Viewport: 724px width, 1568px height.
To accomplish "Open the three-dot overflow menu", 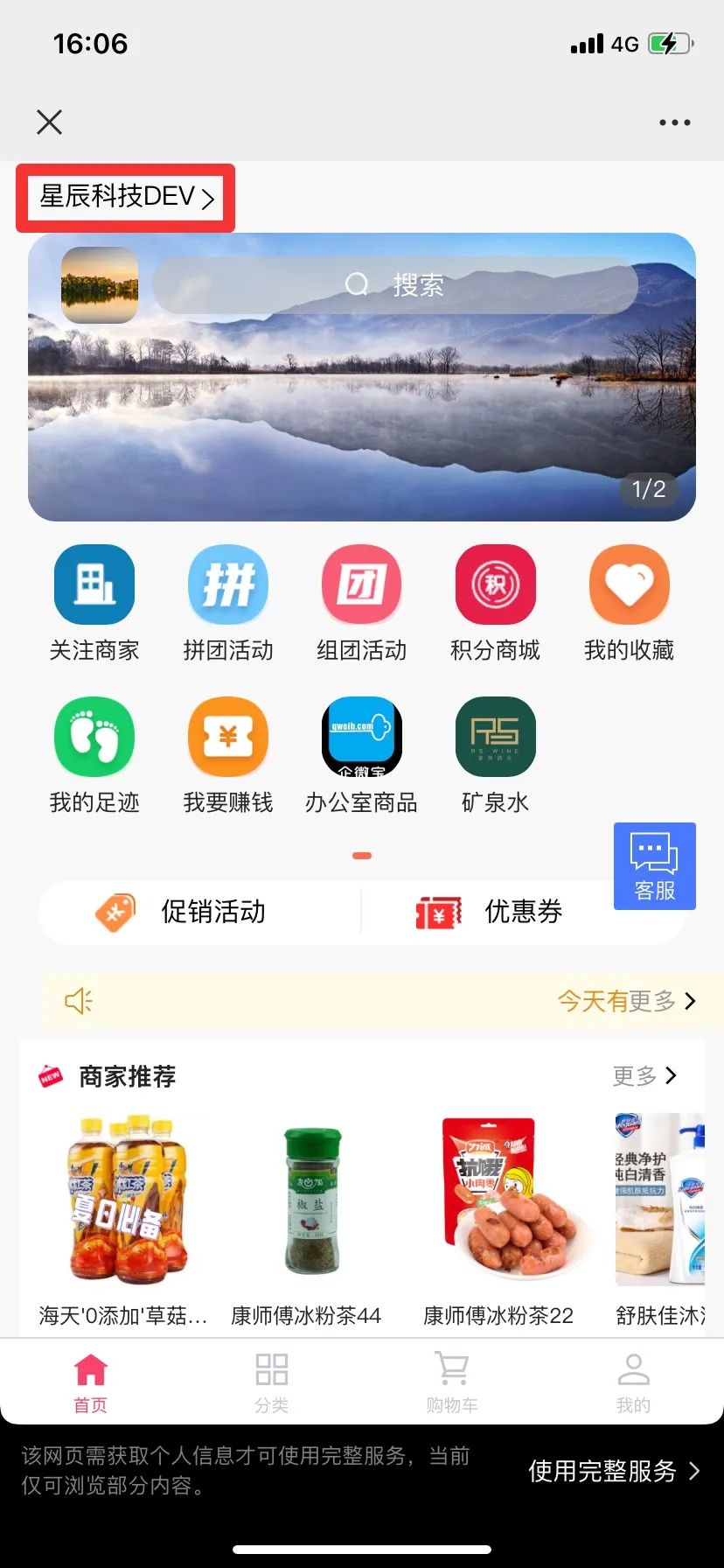I will [674, 122].
